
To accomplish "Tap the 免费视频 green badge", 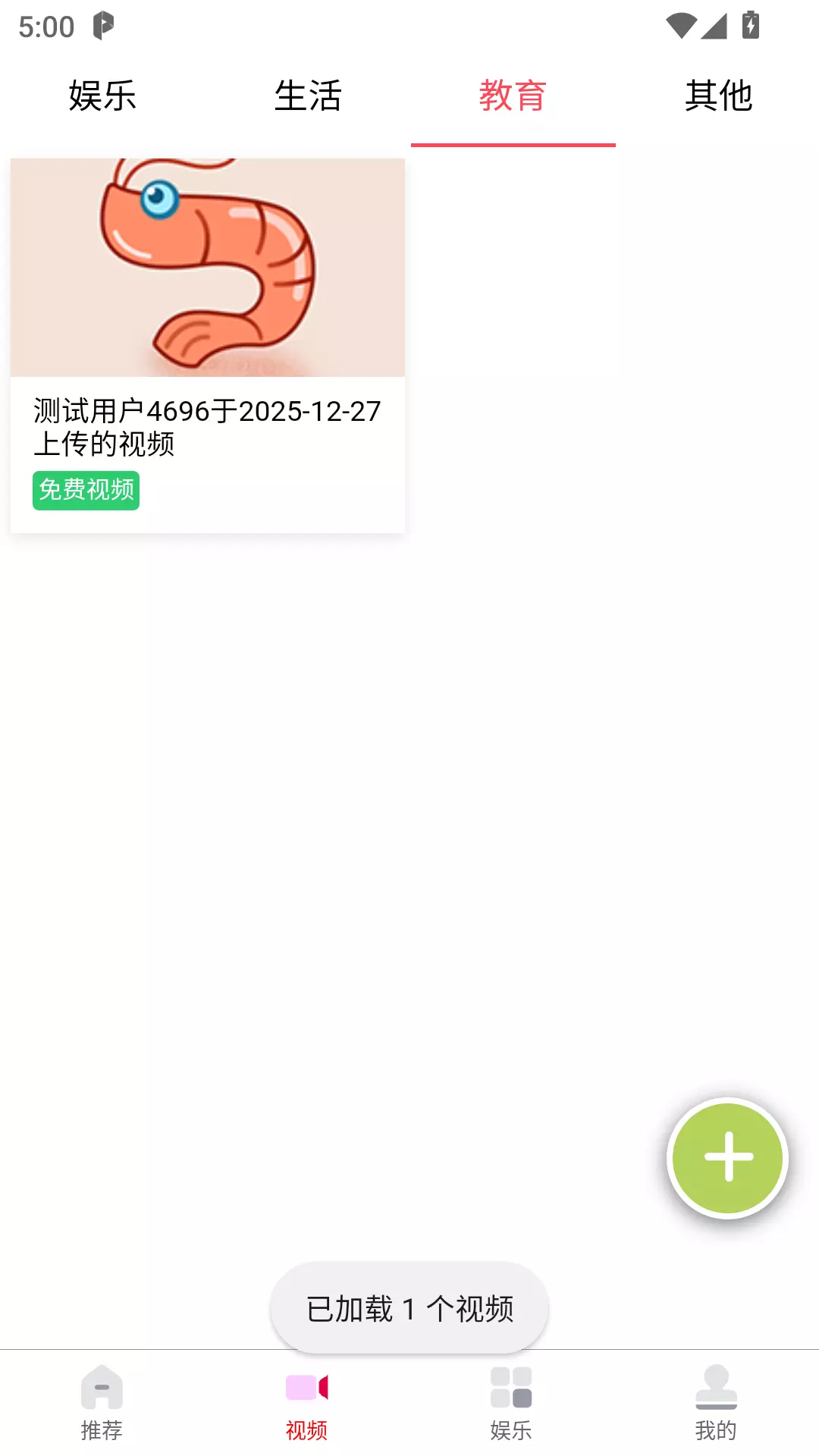I will tap(85, 490).
